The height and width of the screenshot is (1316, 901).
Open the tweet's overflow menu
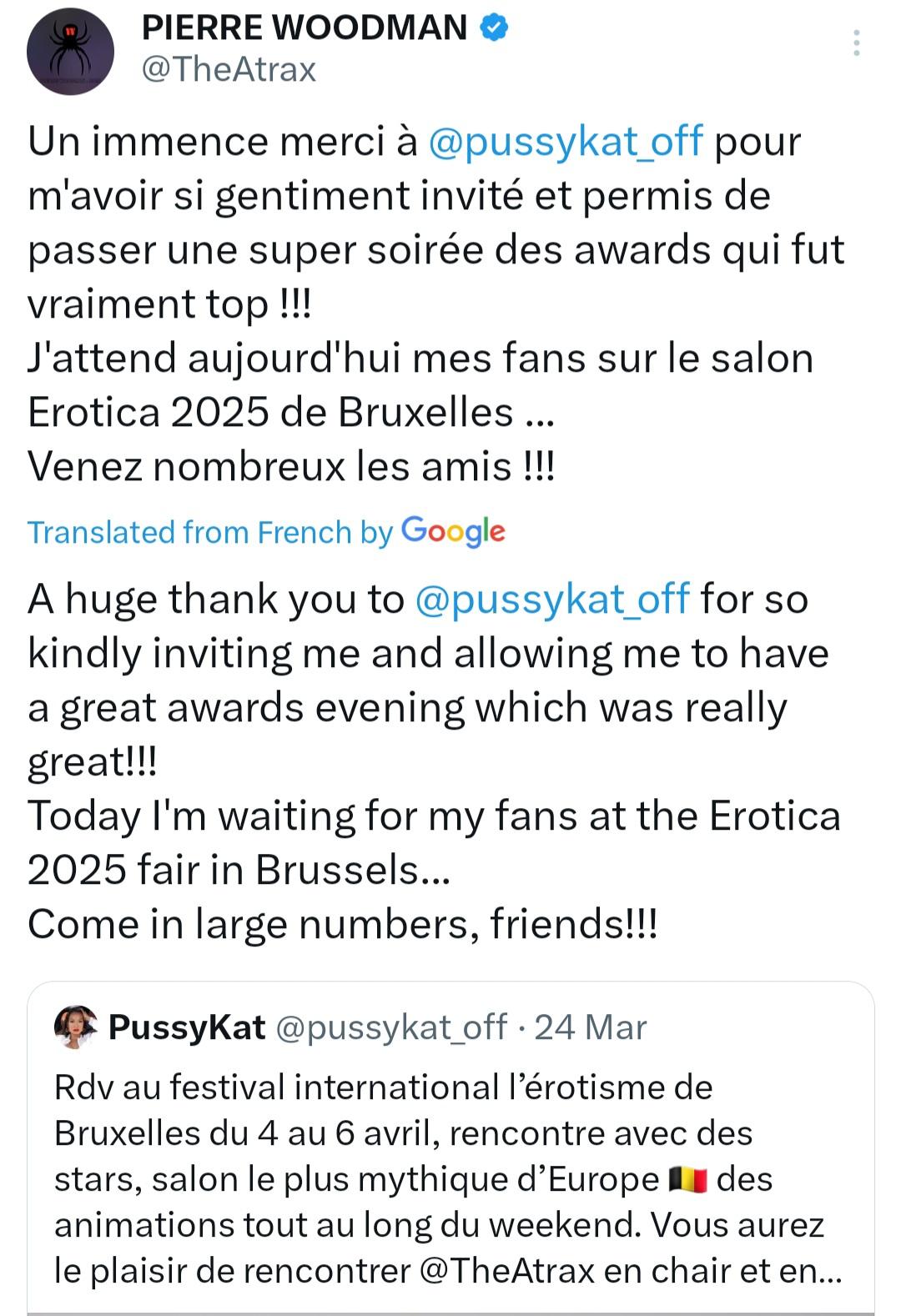pyautogui.click(x=857, y=43)
